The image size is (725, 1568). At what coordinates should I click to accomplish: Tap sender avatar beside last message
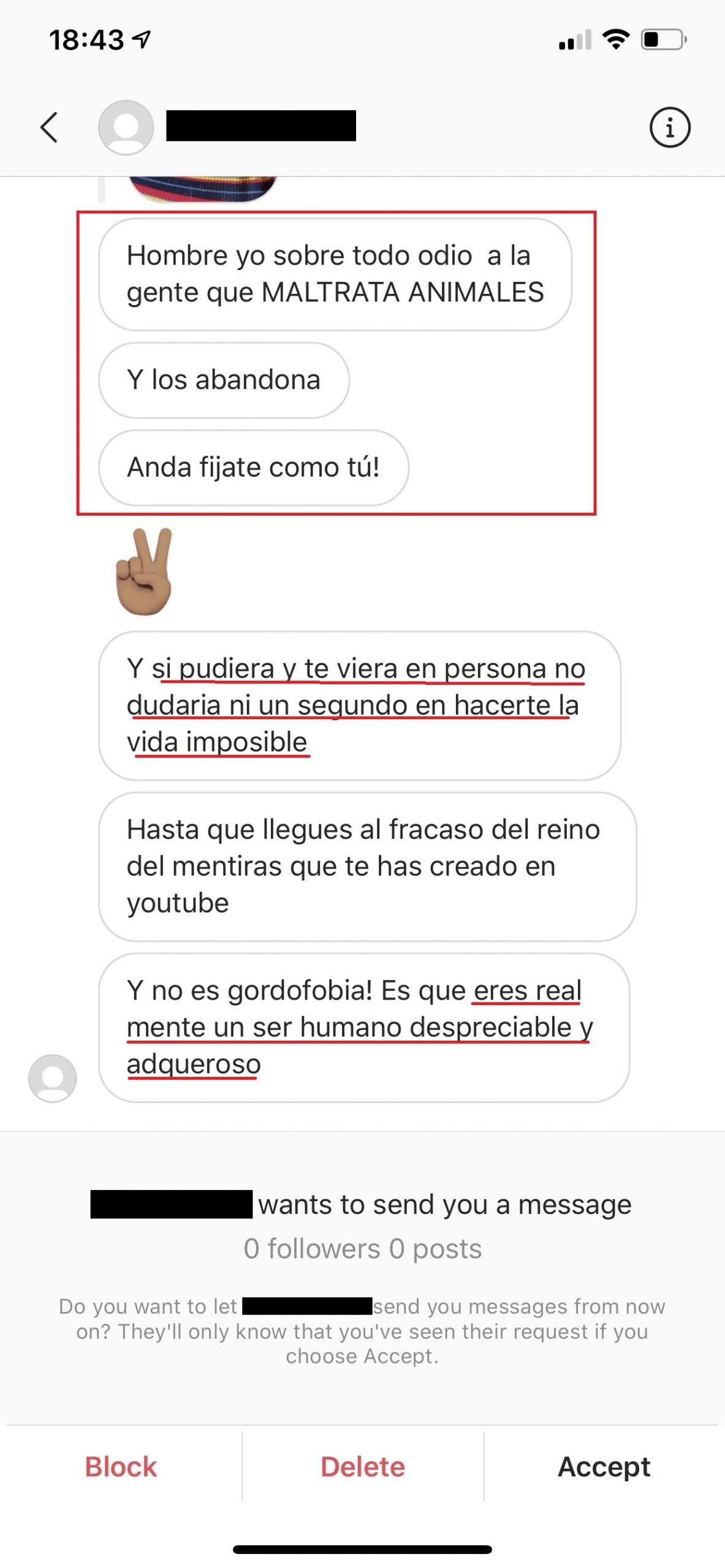[x=53, y=1078]
